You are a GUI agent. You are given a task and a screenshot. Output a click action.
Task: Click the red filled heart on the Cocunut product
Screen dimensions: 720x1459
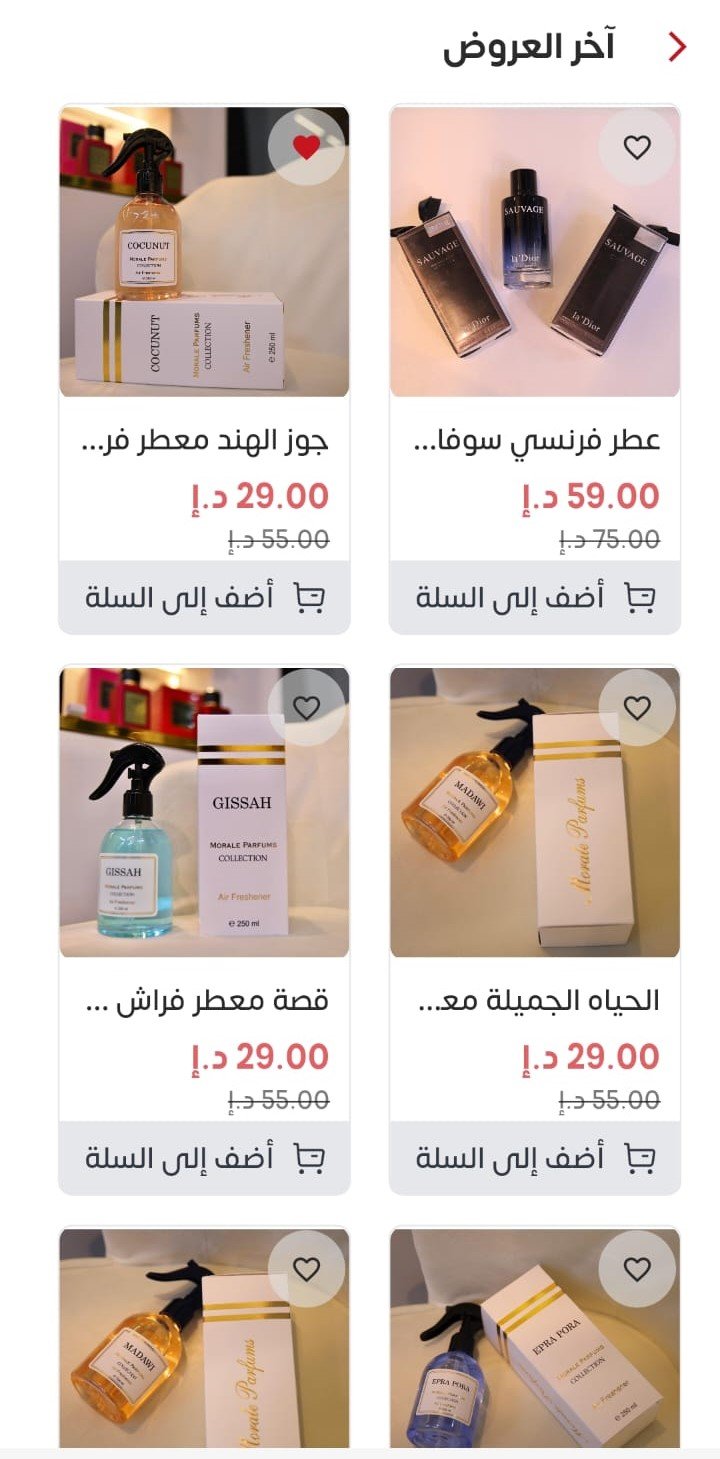[305, 149]
